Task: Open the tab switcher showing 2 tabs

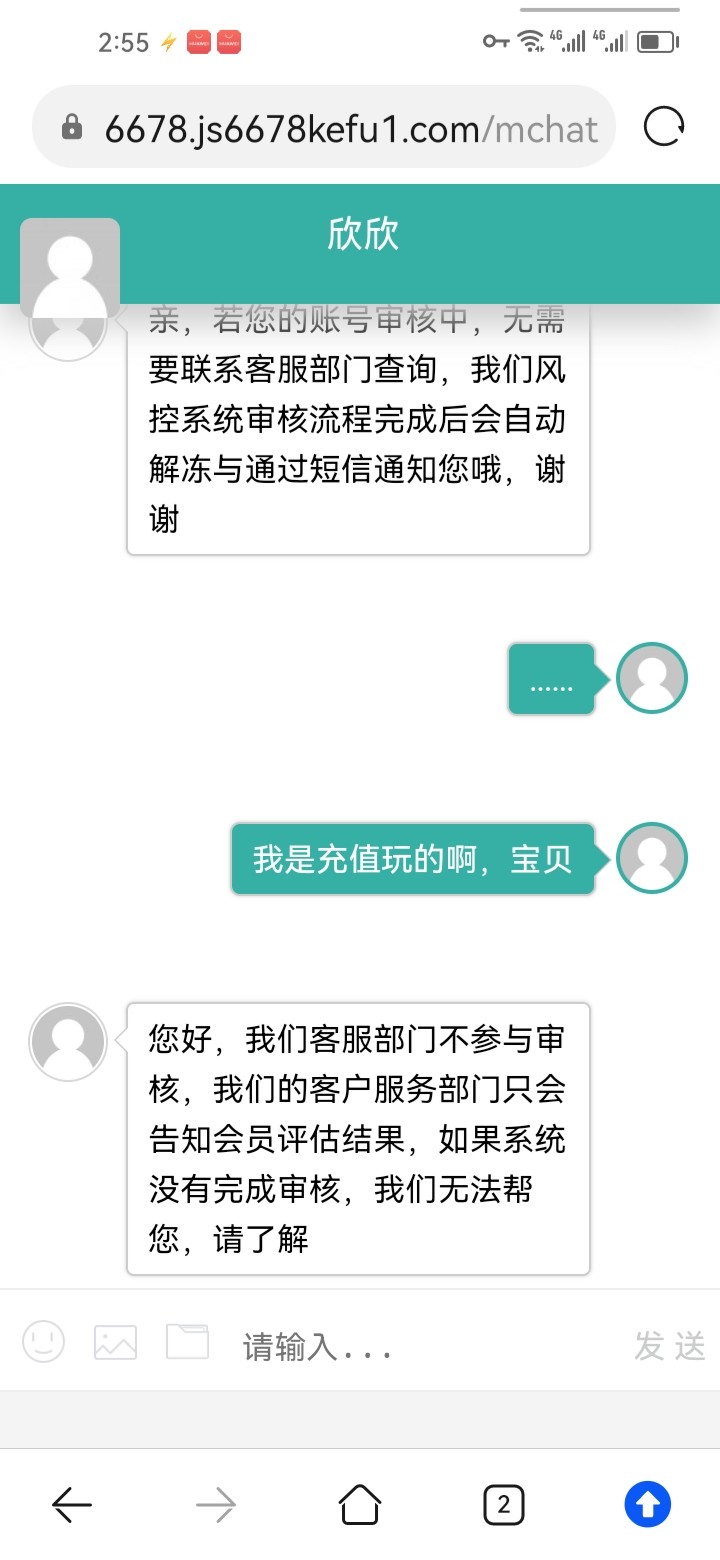Action: [503, 1503]
